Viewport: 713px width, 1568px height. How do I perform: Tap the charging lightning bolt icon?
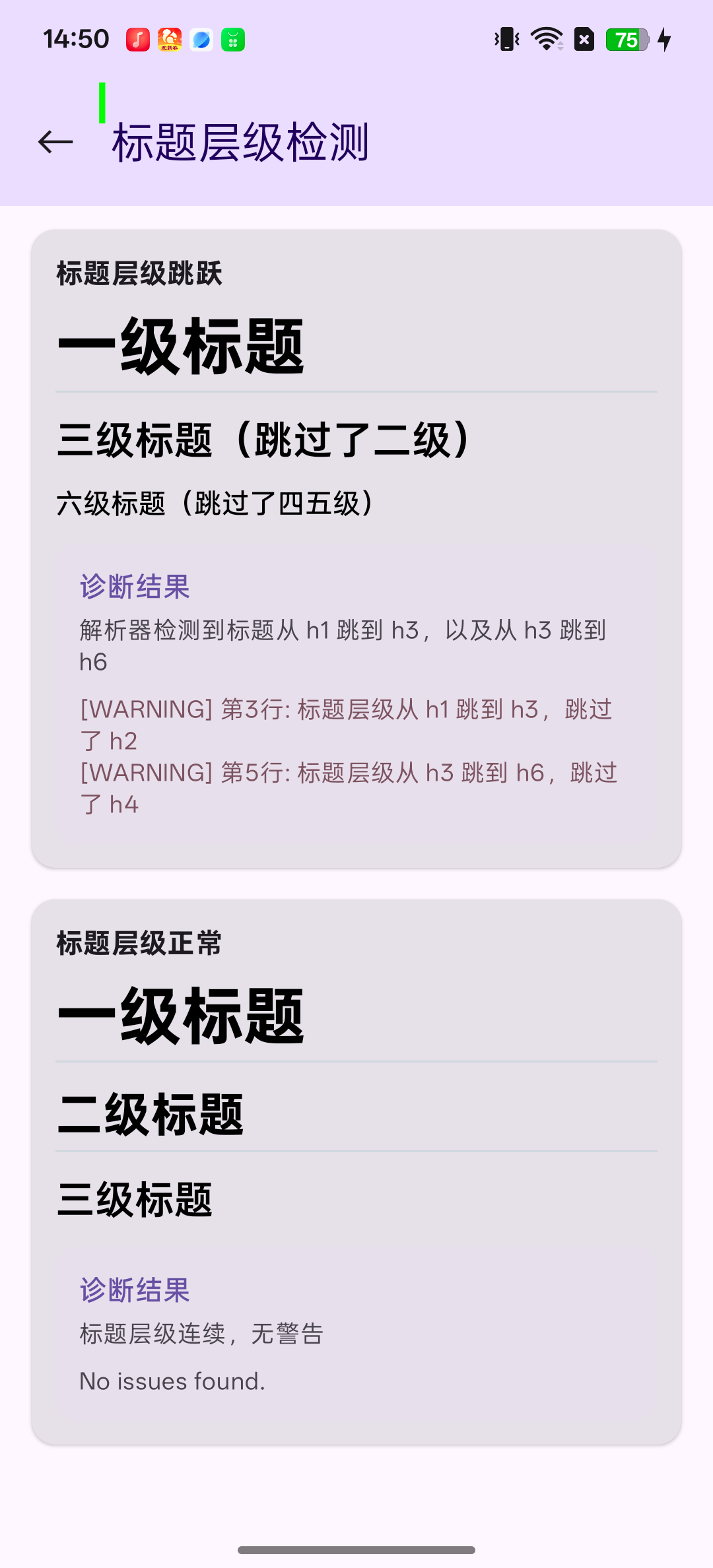[x=663, y=40]
